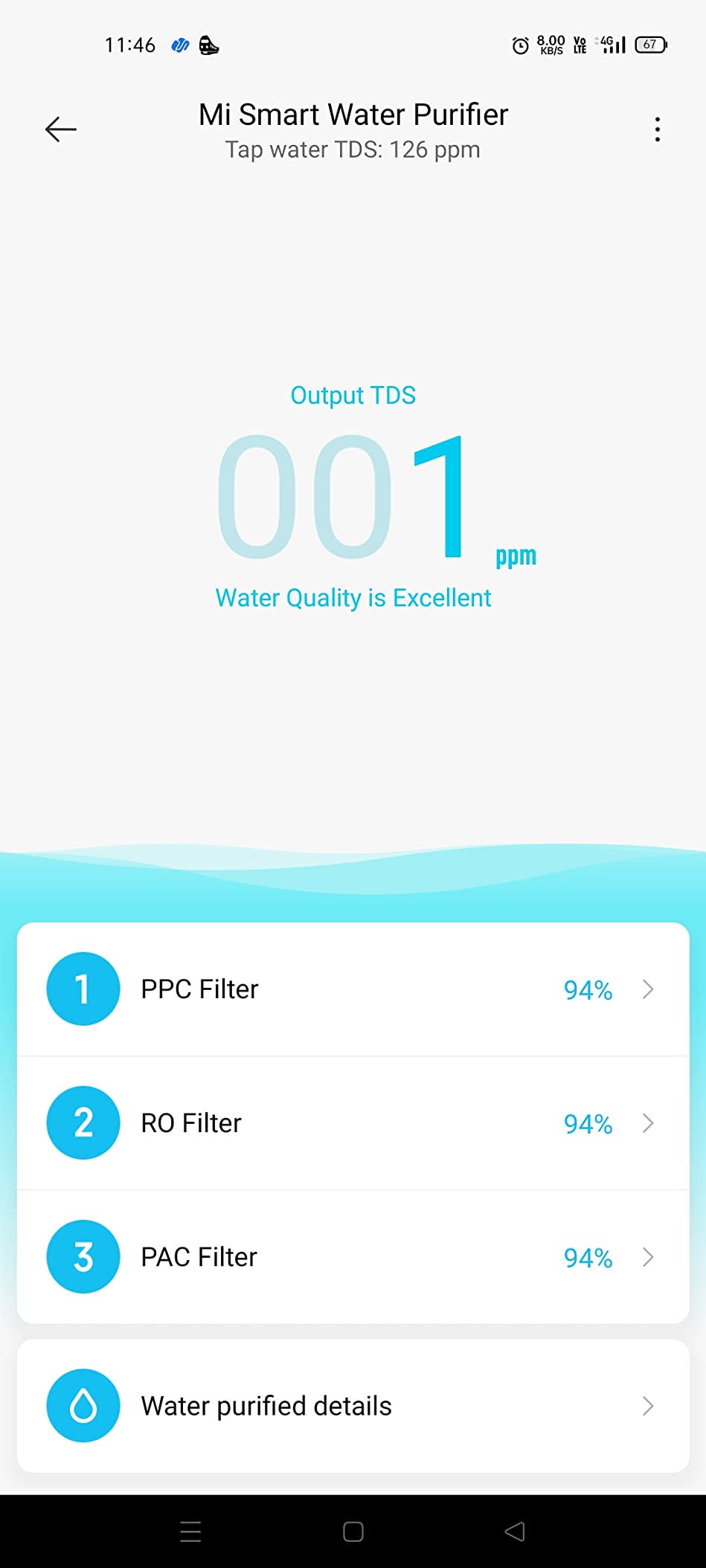Tap the water droplet icon beside Water purified details
The width and height of the screenshot is (706, 1568).
pyautogui.click(x=83, y=1405)
